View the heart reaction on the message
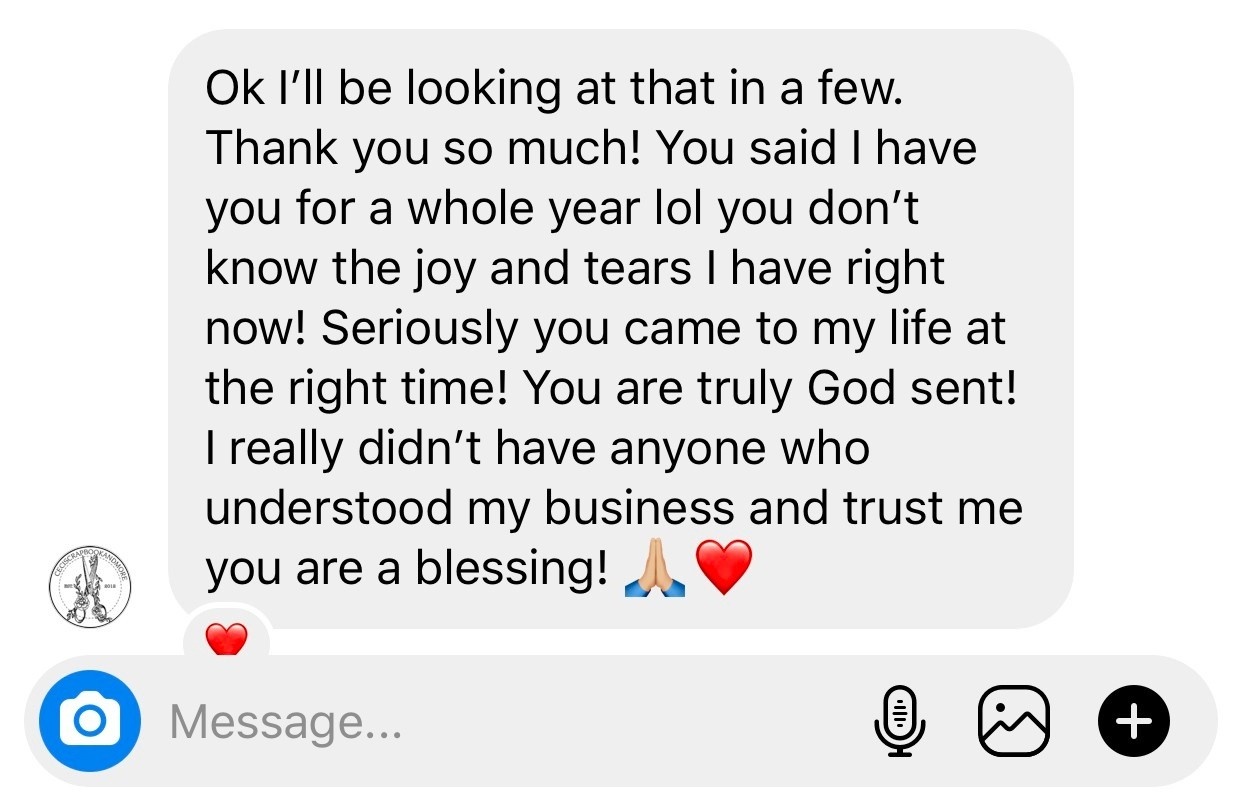The height and width of the screenshot is (811, 1242). pos(226,636)
